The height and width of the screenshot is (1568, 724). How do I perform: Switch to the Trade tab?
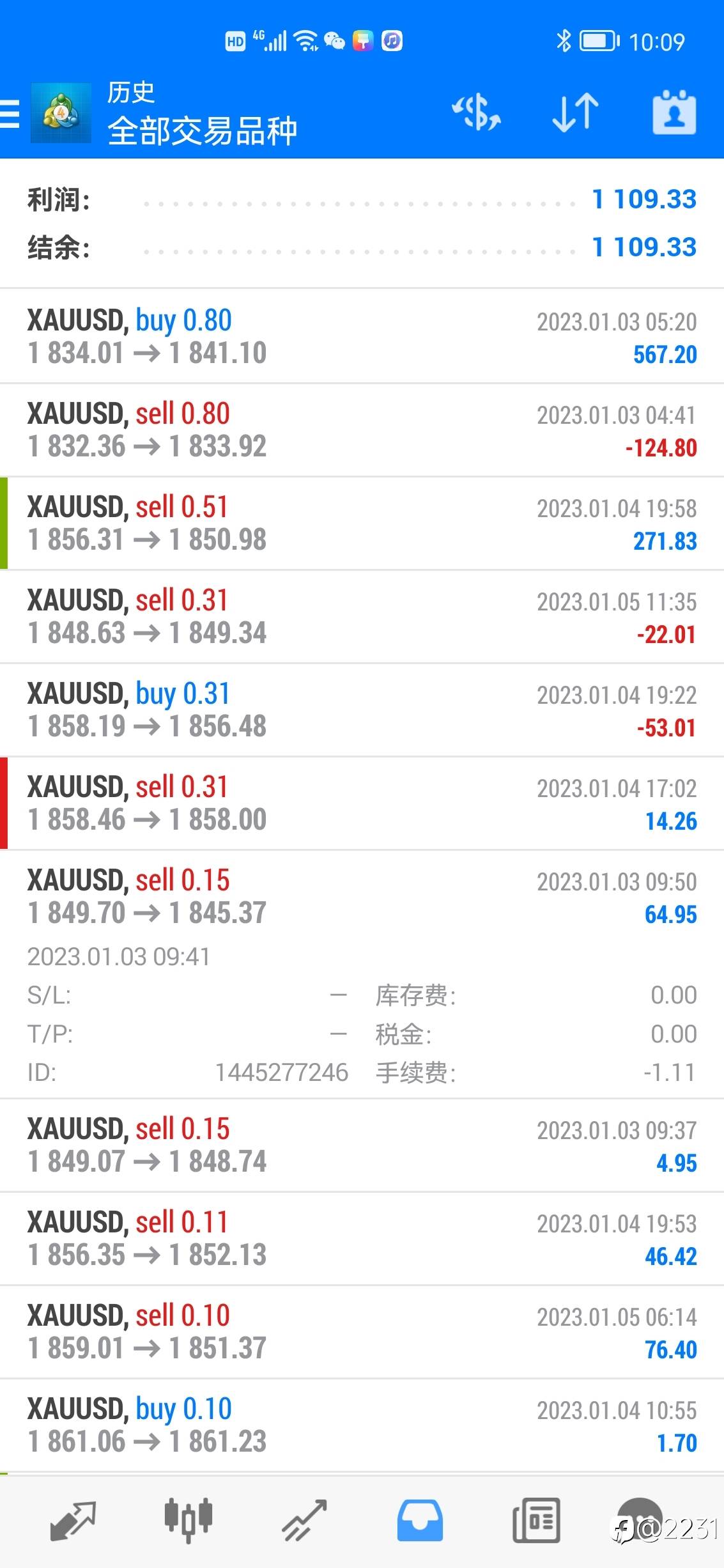304,1520
